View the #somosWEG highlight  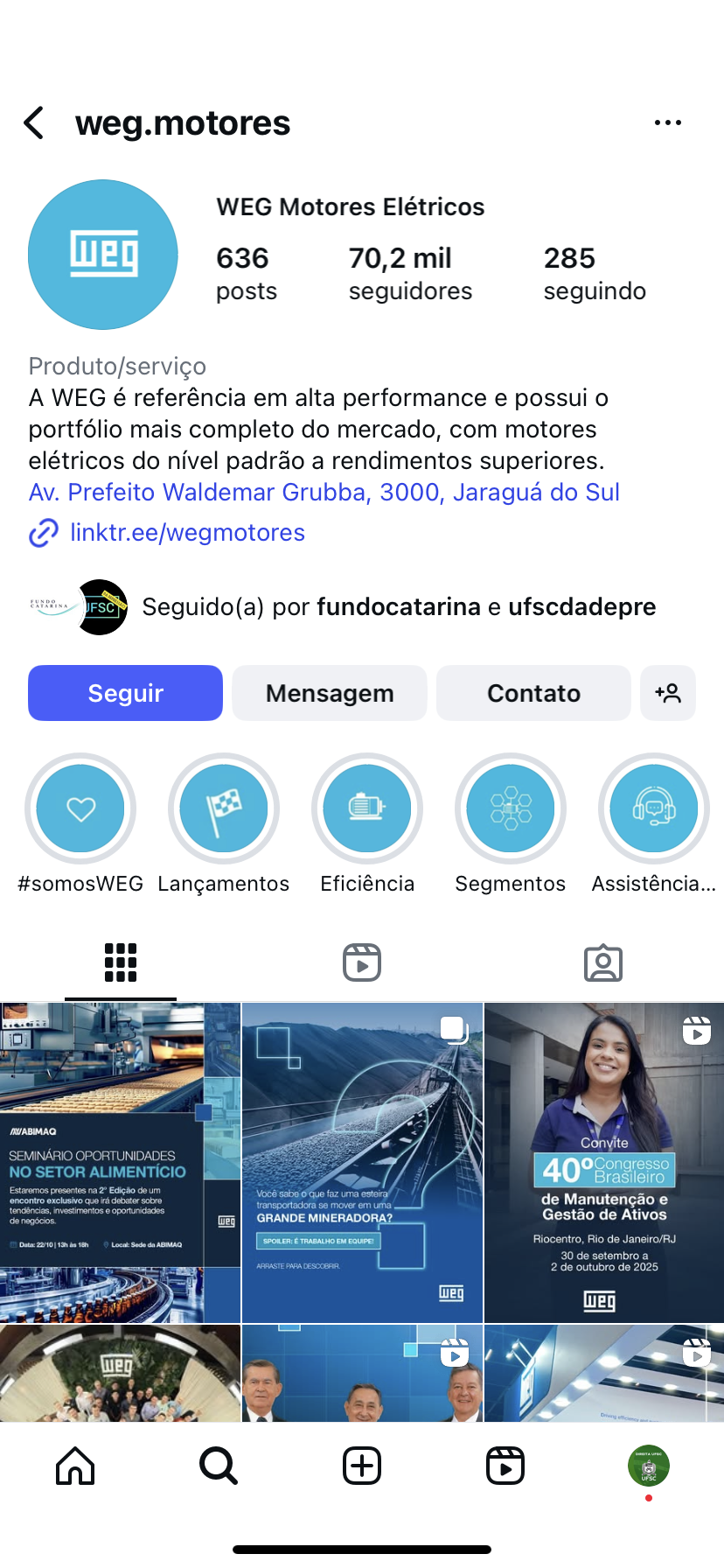click(x=80, y=808)
